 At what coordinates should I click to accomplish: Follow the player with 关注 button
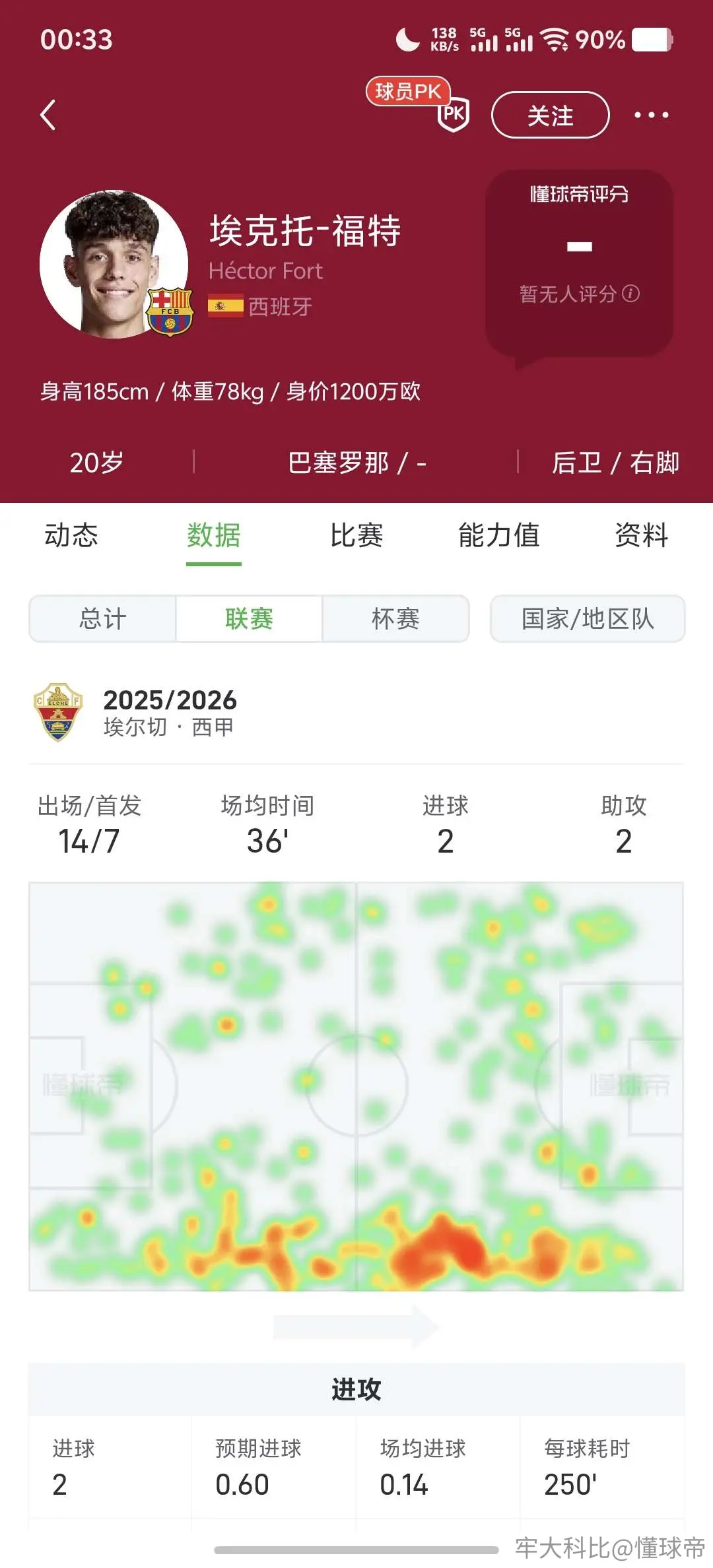(550, 115)
